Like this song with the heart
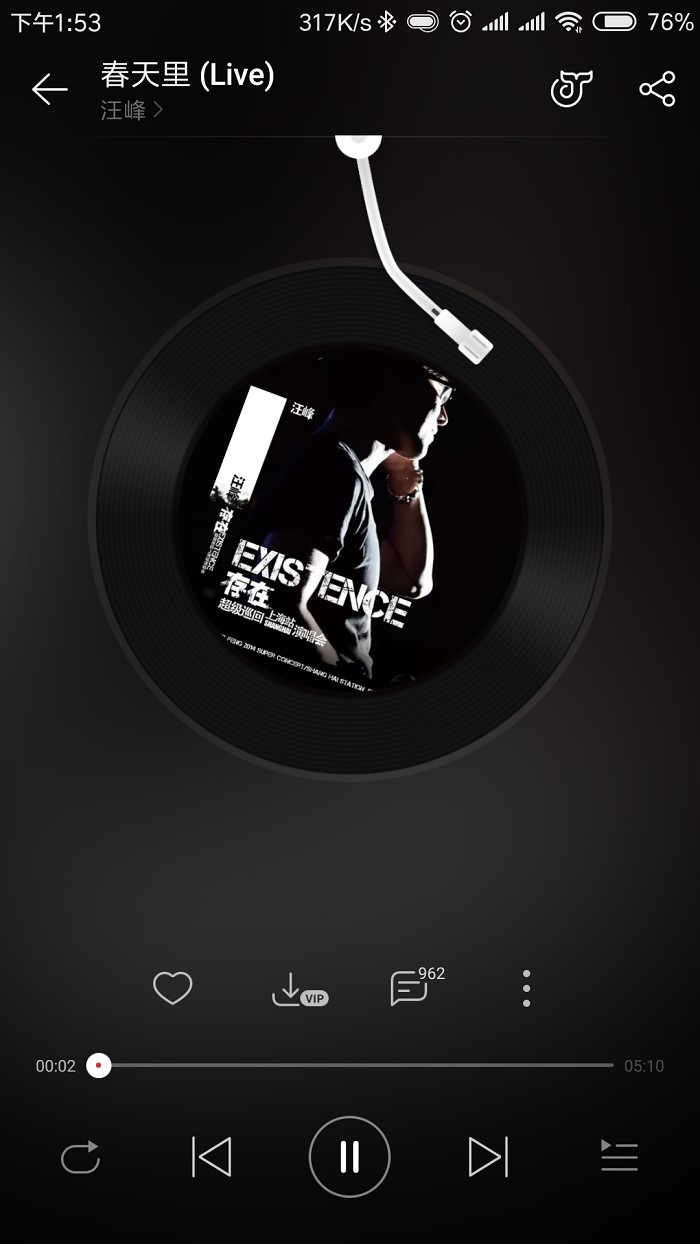The height and width of the screenshot is (1244, 700). pos(172,989)
